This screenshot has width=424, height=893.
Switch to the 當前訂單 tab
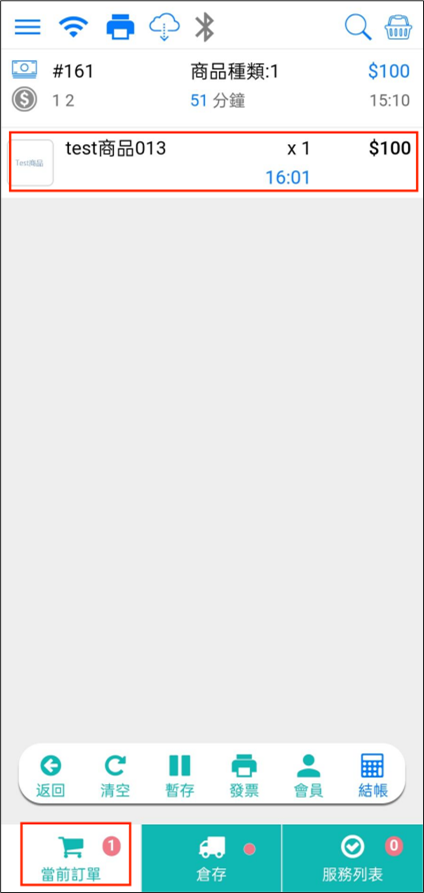[x=76, y=857]
